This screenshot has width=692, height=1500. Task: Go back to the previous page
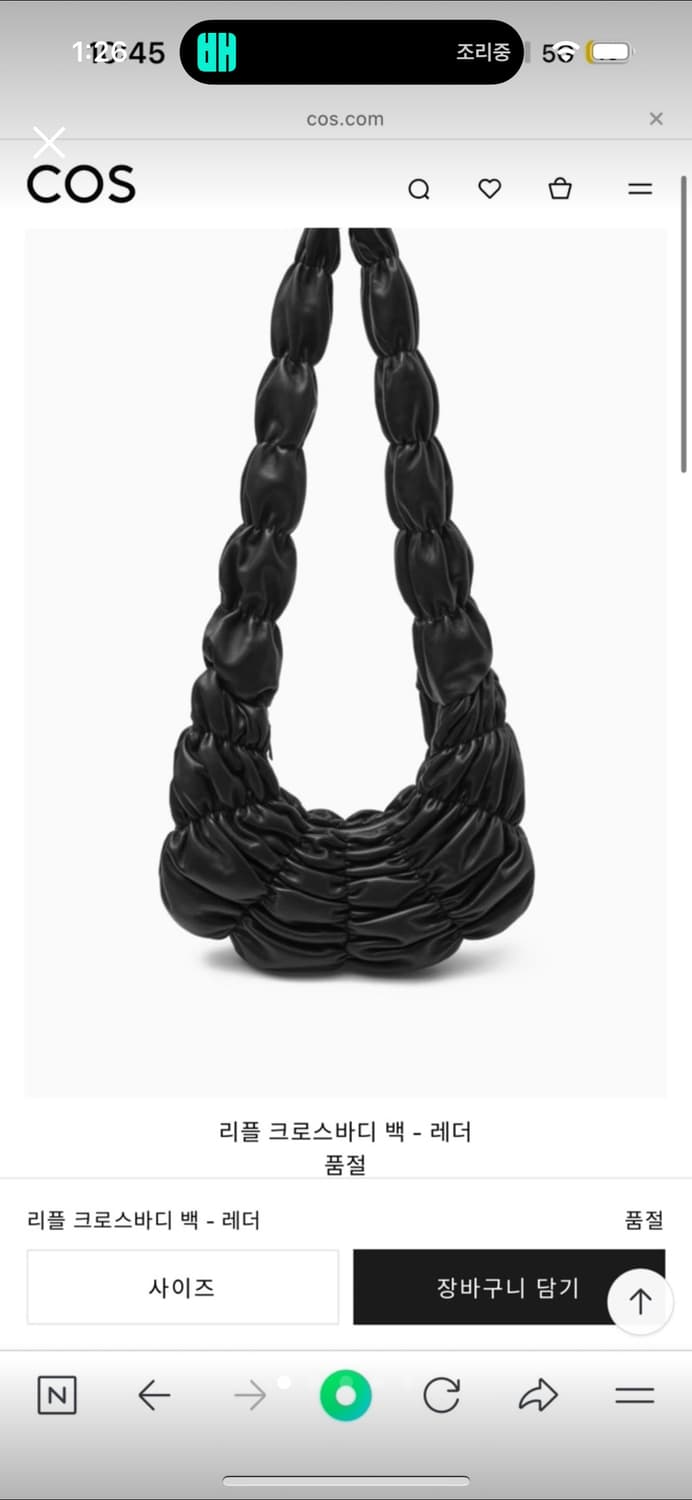[x=153, y=1395]
